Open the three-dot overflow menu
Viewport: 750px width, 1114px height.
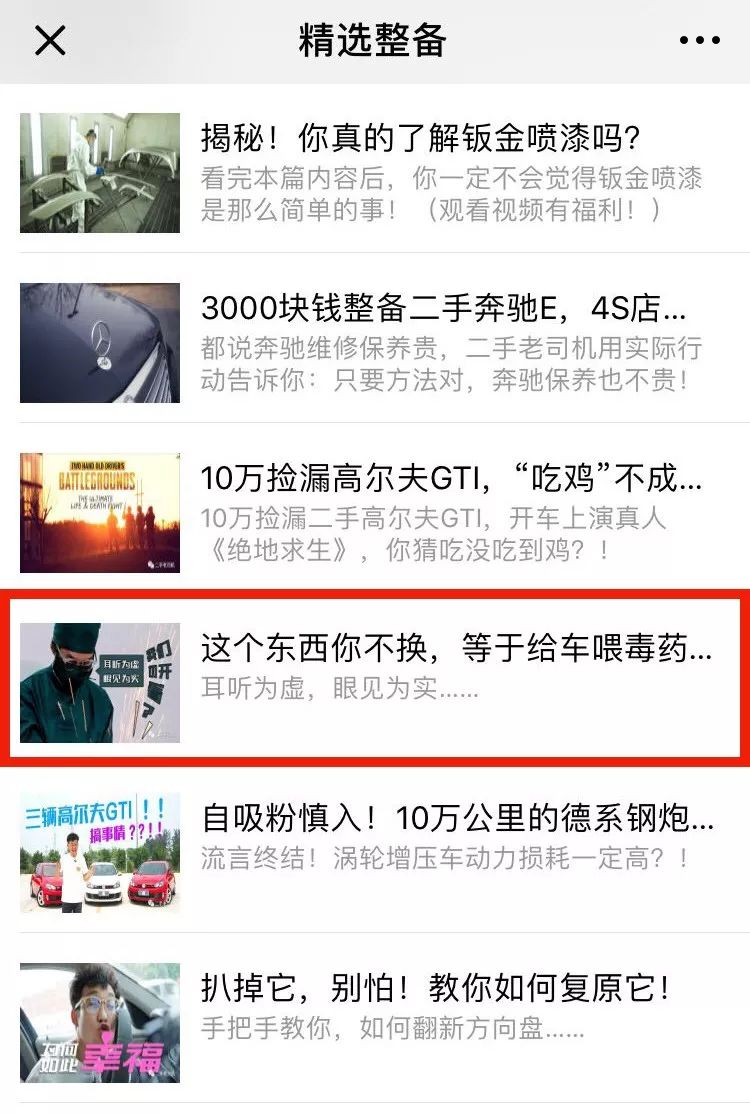(x=699, y=41)
